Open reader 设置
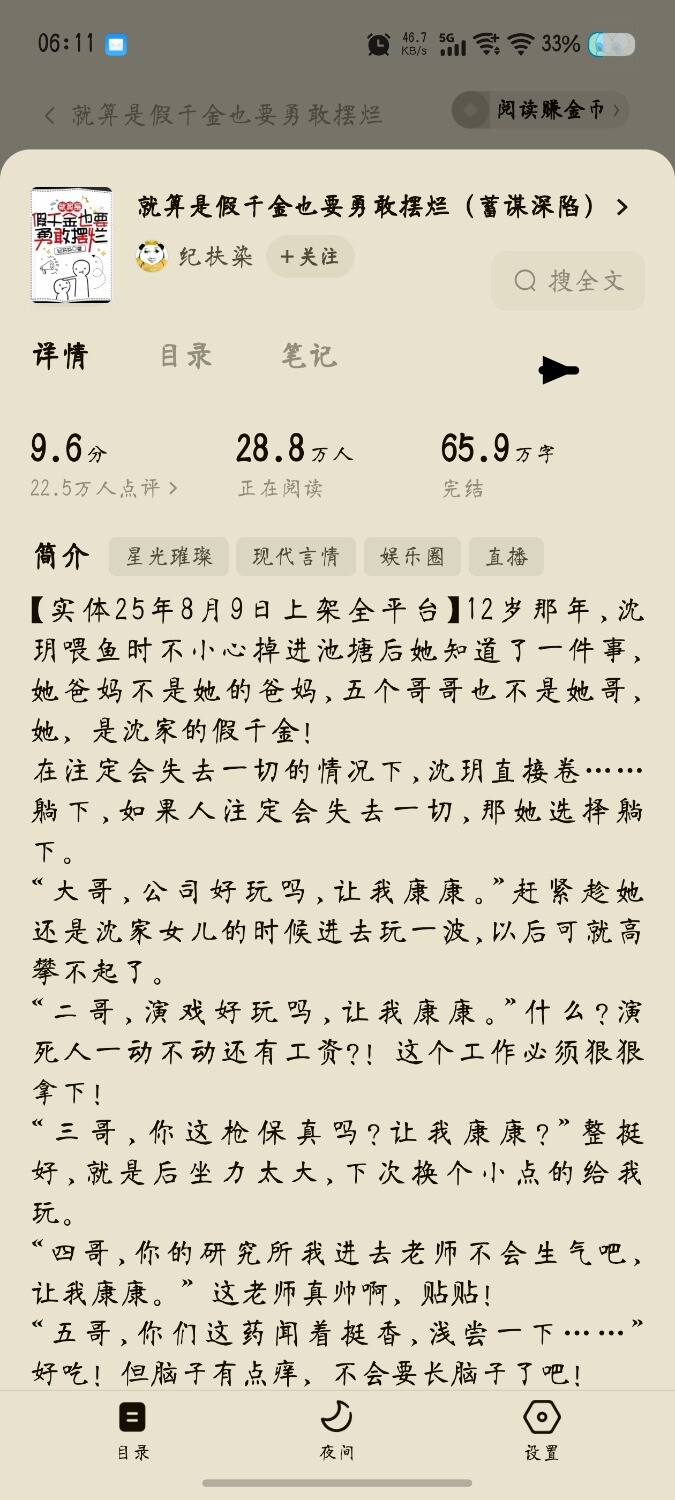675x1500 pixels. click(x=541, y=1431)
